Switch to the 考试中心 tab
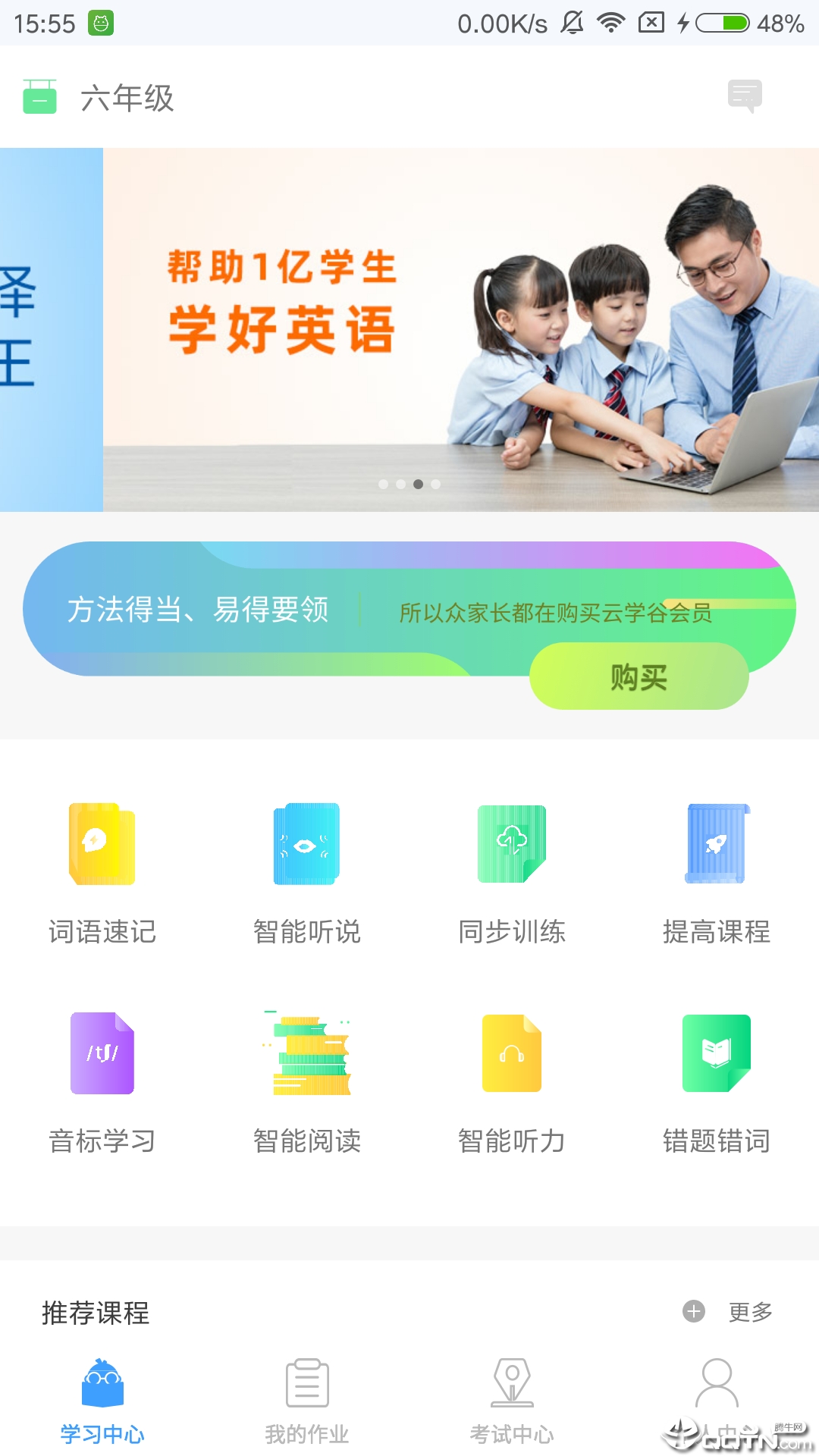819x1456 pixels. click(x=512, y=1400)
